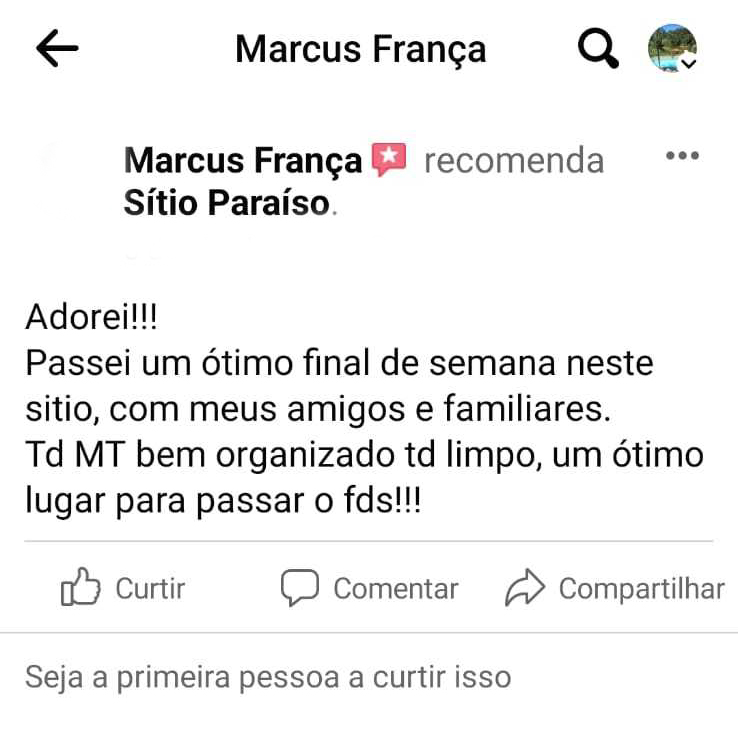The image size is (738, 738).
Task: Like the post with Curtir
Action: click(124, 588)
